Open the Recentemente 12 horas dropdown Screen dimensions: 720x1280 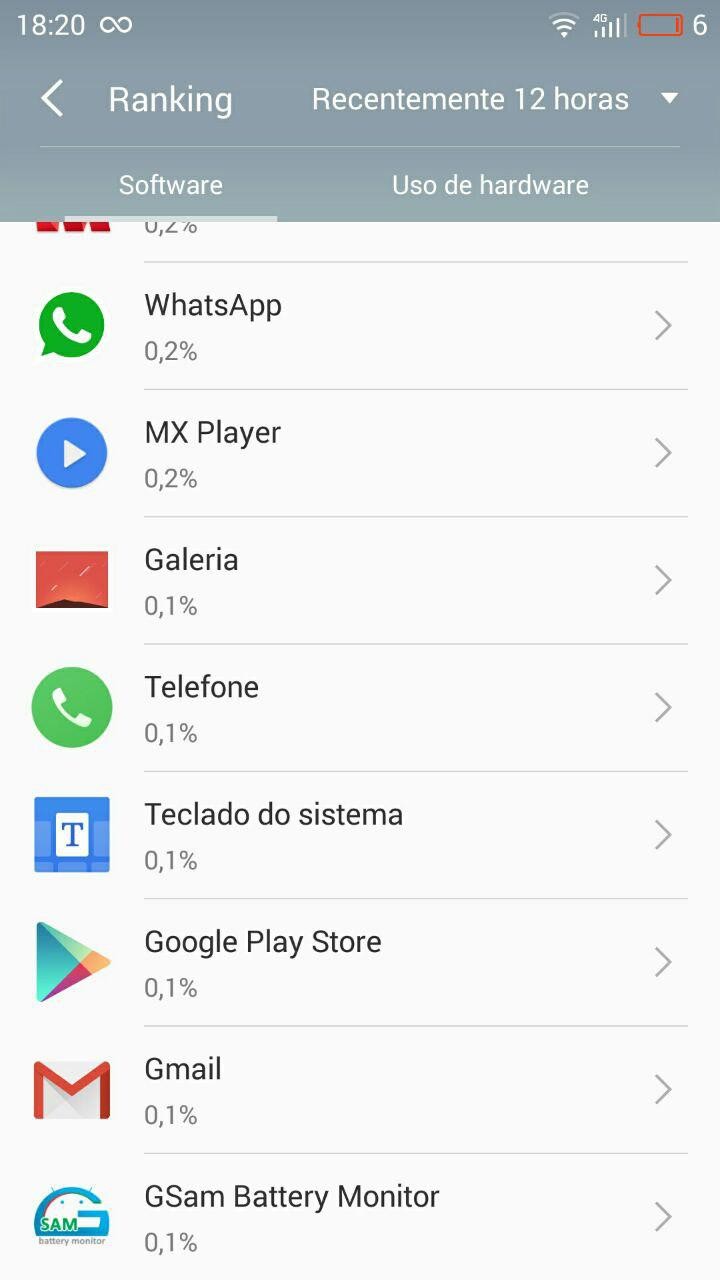495,99
